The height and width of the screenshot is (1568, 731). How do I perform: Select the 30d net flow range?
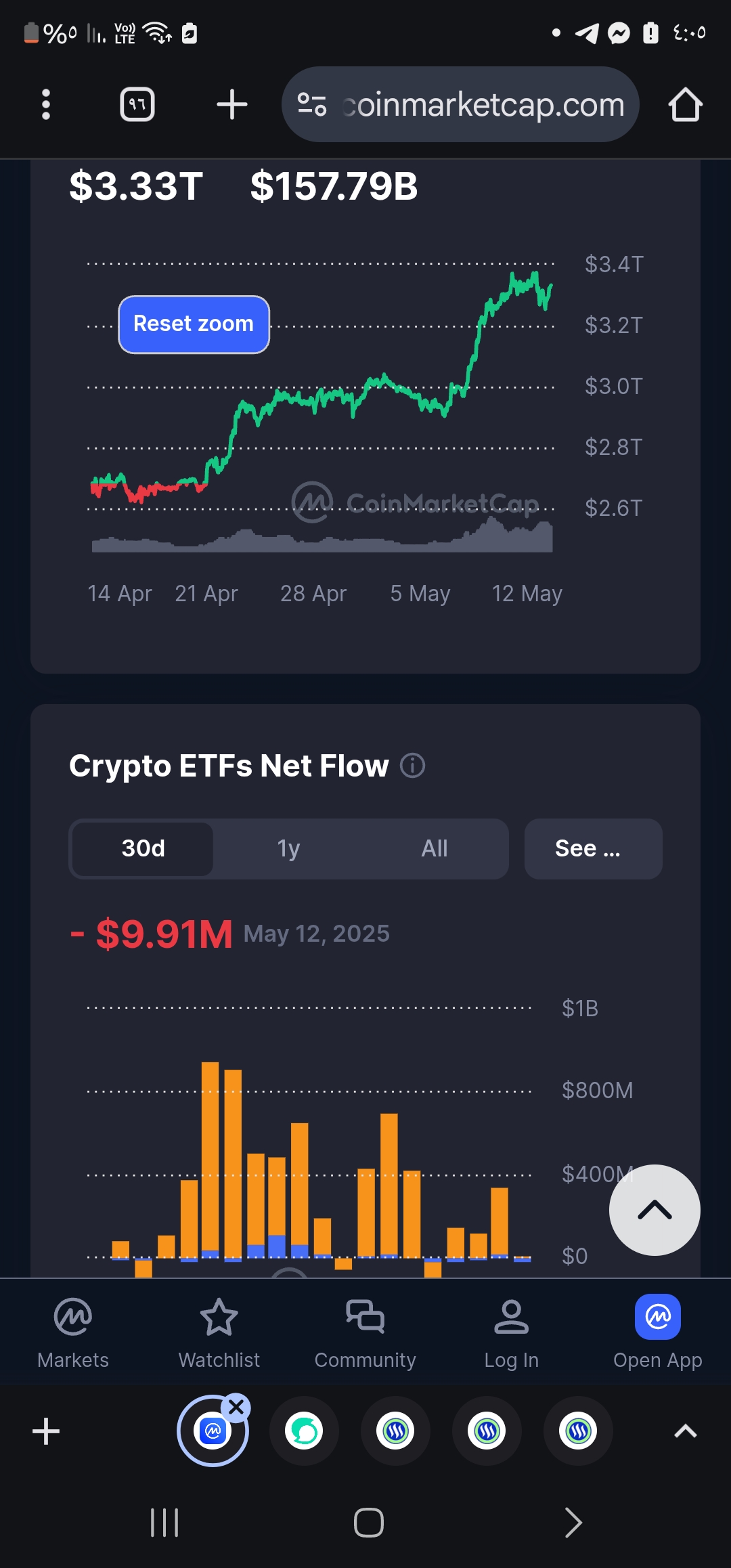143,848
